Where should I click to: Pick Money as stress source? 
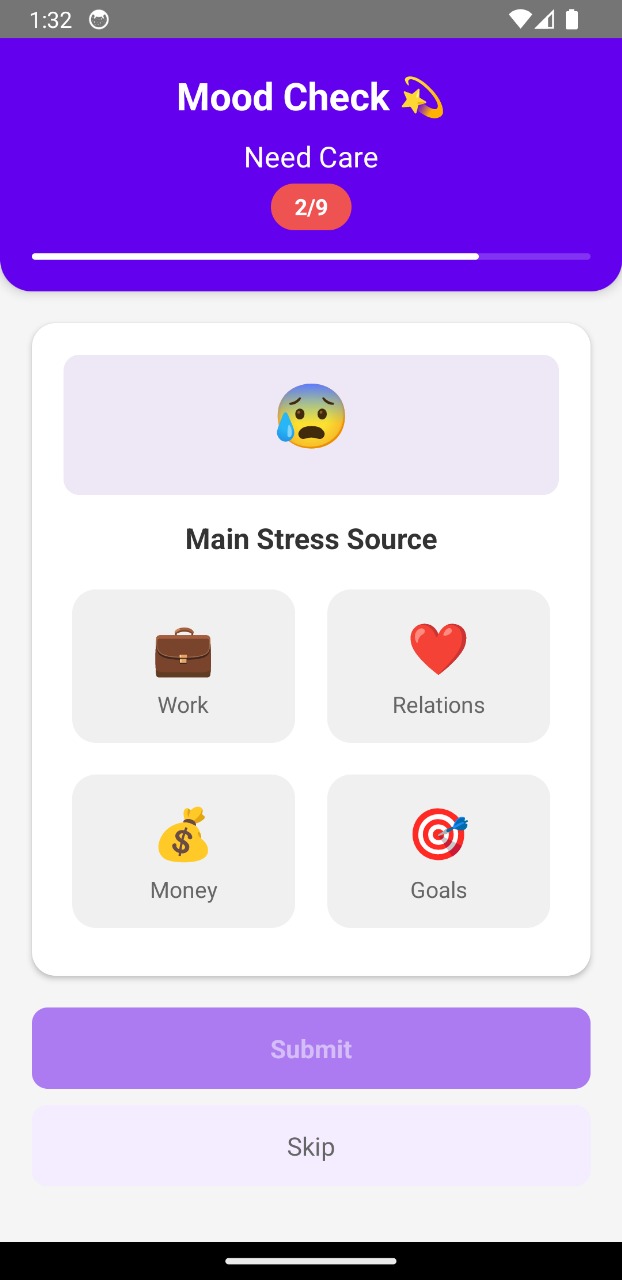pos(183,851)
